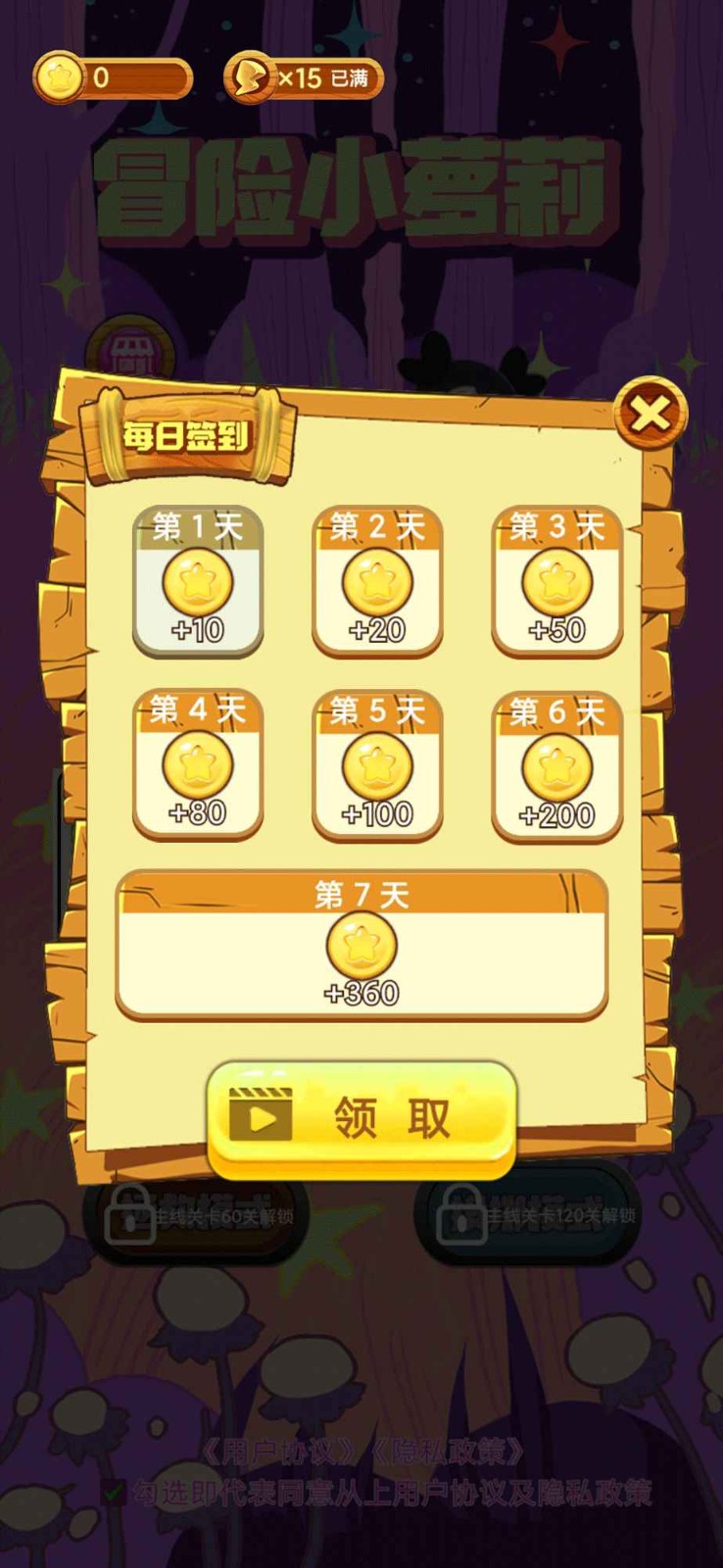Image resolution: width=723 pixels, height=1568 pixels.
Task: Claim the daily reward with 领取
Action: (x=361, y=1118)
